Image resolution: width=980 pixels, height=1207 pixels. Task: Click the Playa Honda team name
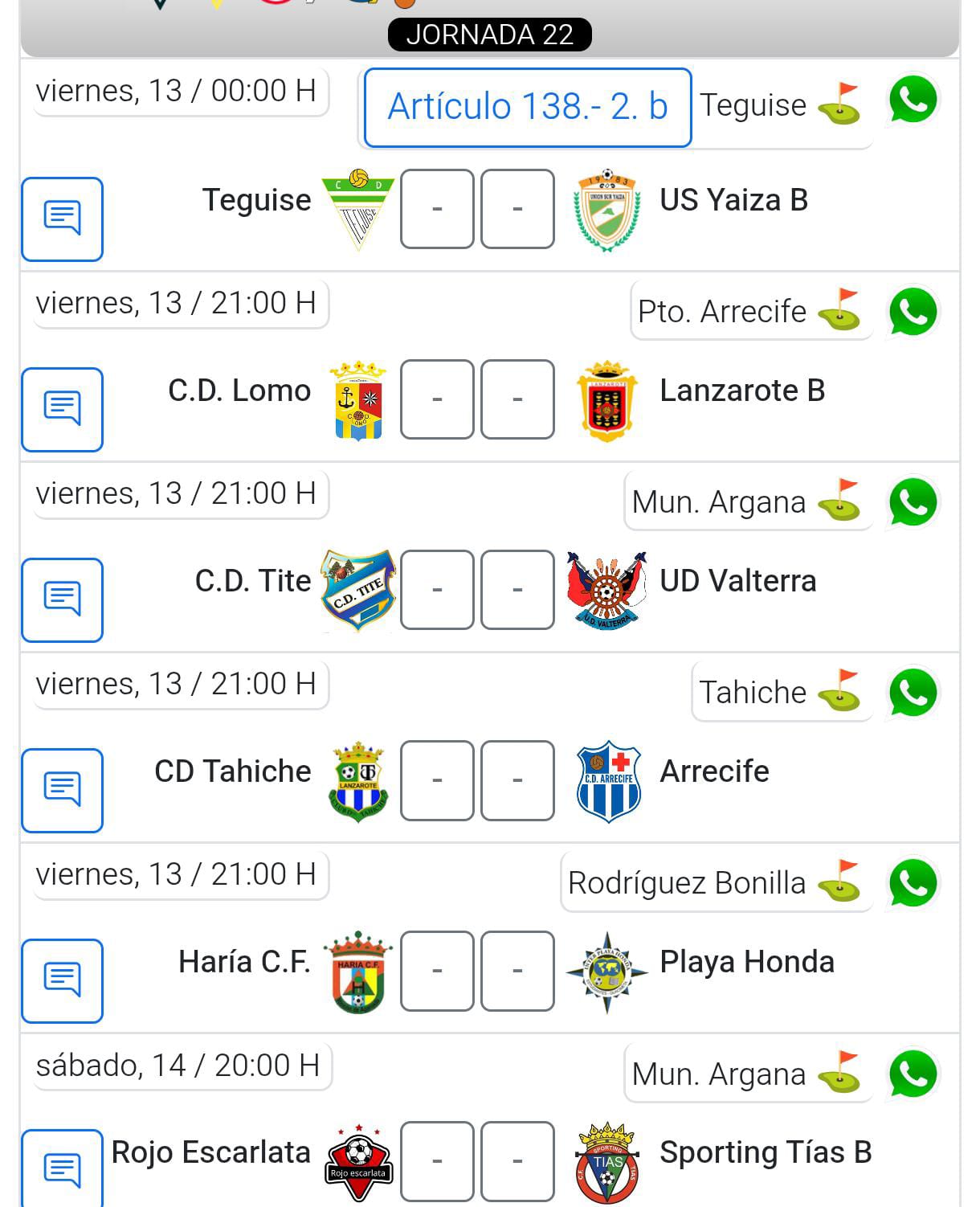[x=747, y=961]
